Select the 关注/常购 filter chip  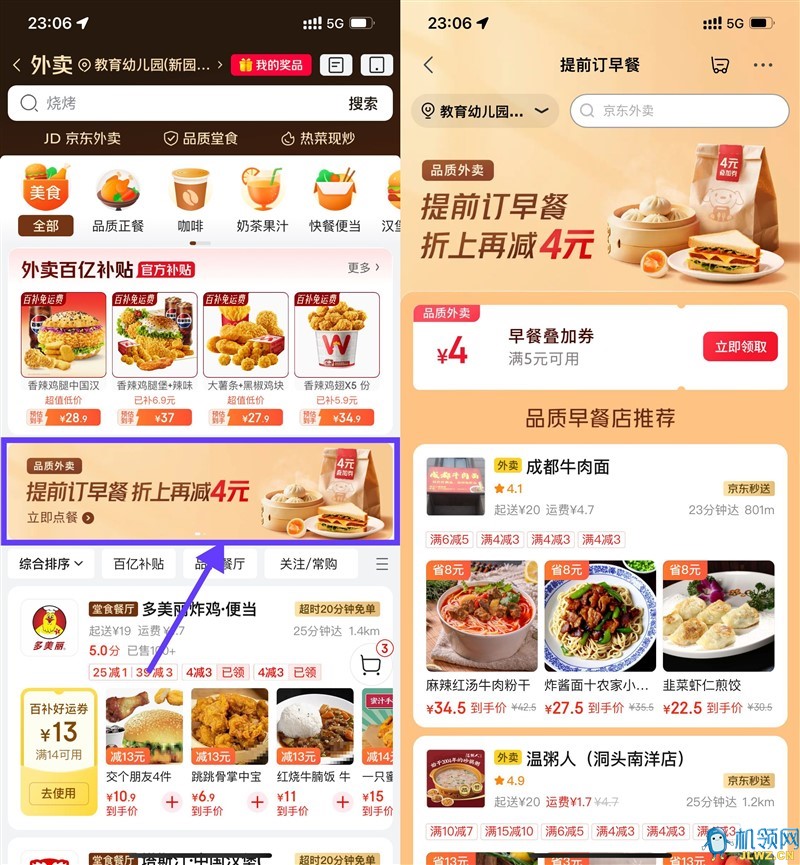(308, 564)
